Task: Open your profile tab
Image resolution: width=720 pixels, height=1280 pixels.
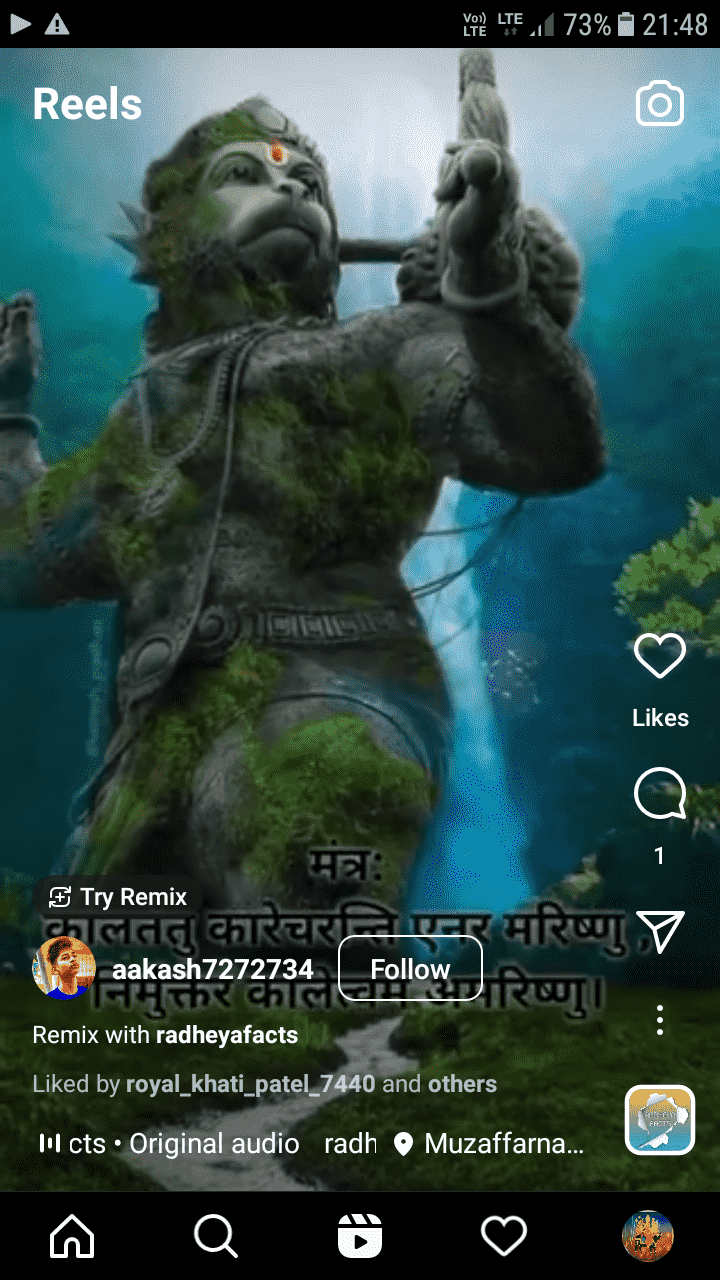Action: click(x=648, y=1236)
